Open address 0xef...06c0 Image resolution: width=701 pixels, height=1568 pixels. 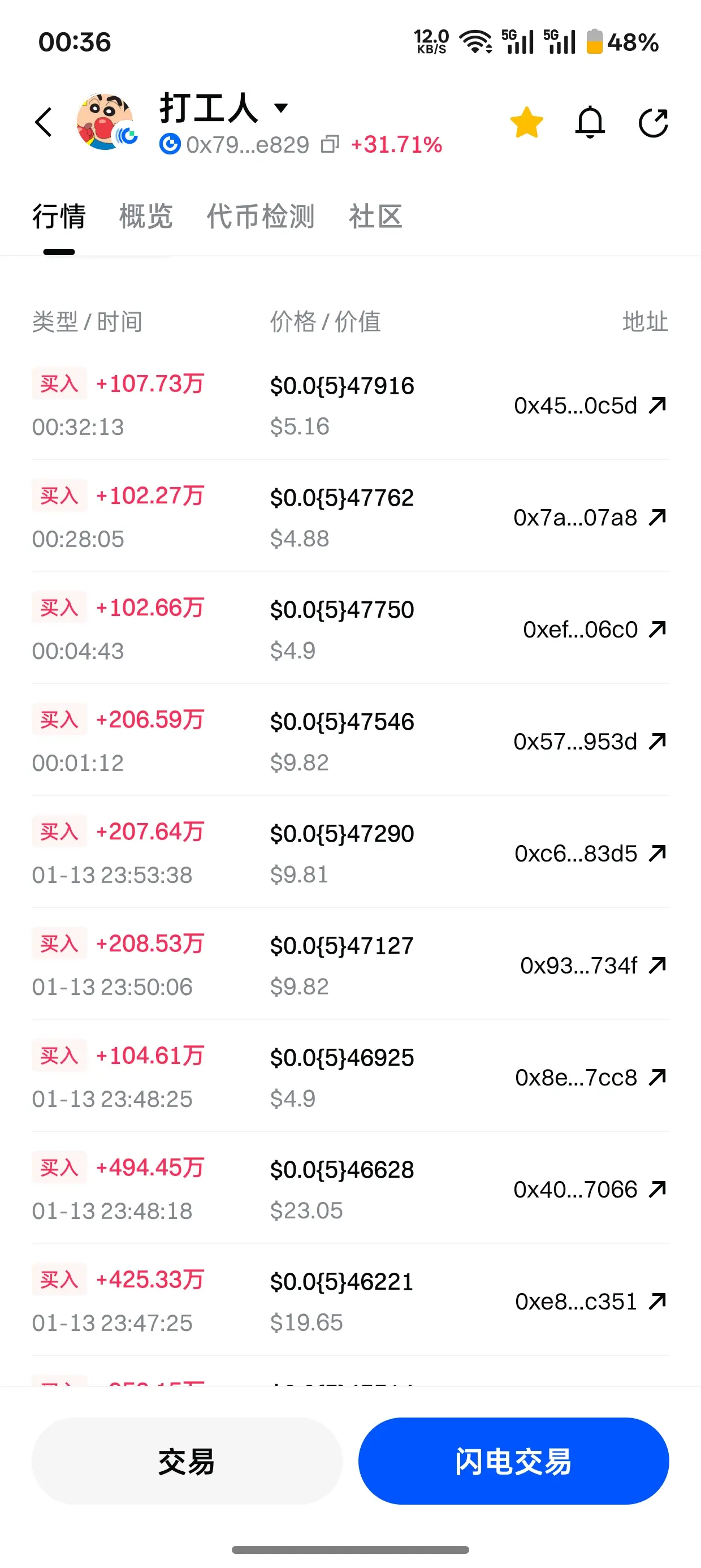[594, 630]
